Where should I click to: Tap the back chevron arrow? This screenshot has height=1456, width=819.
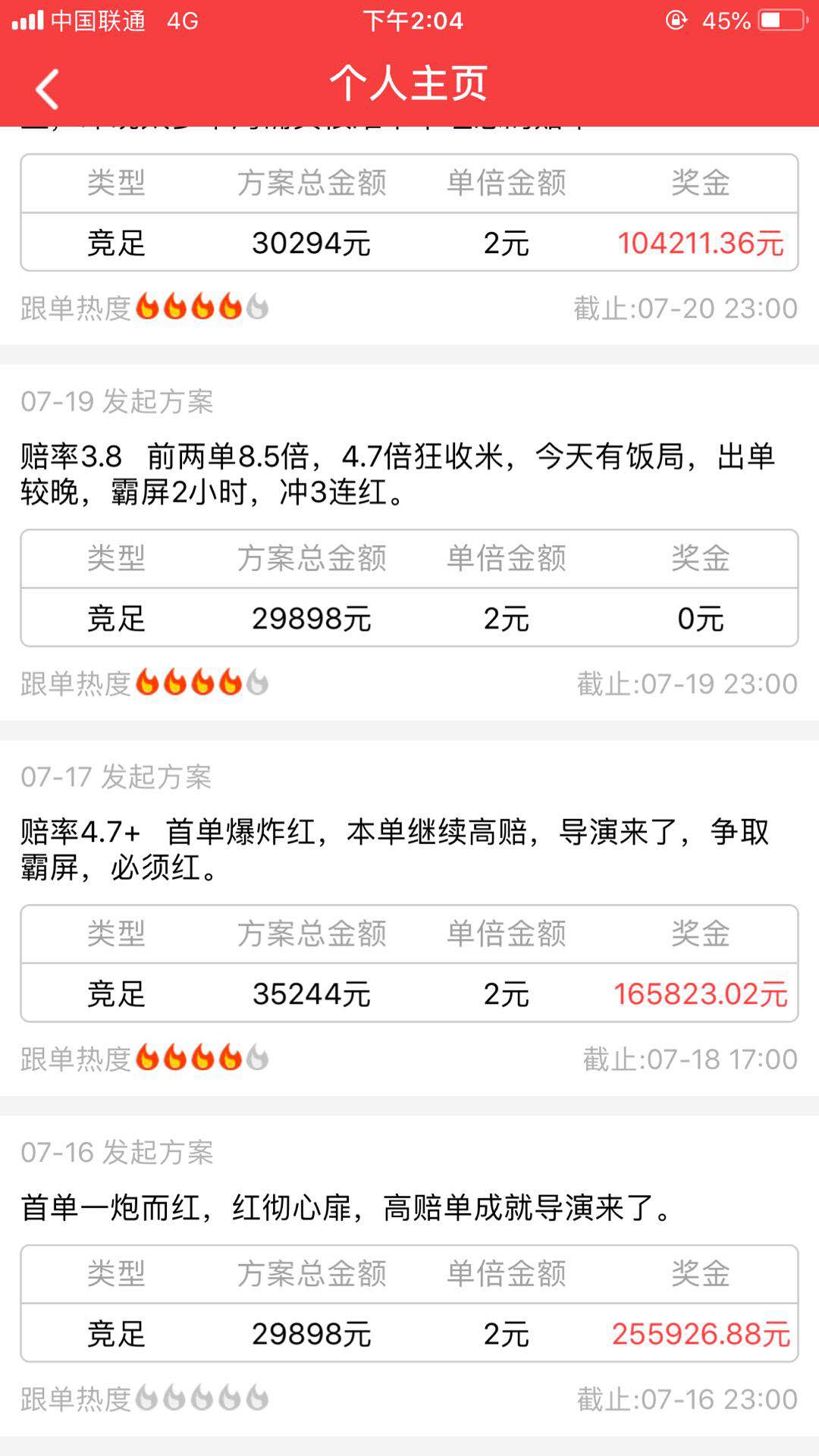click(x=45, y=87)
